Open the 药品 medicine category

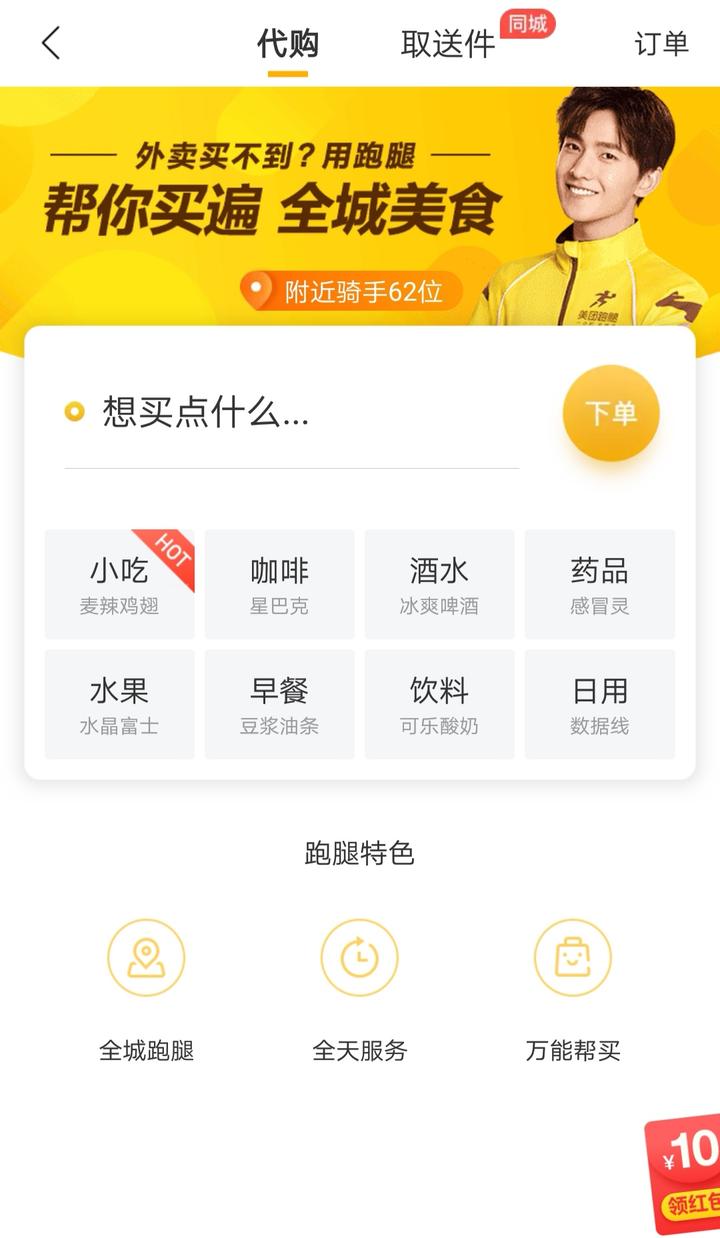[599, 584]
